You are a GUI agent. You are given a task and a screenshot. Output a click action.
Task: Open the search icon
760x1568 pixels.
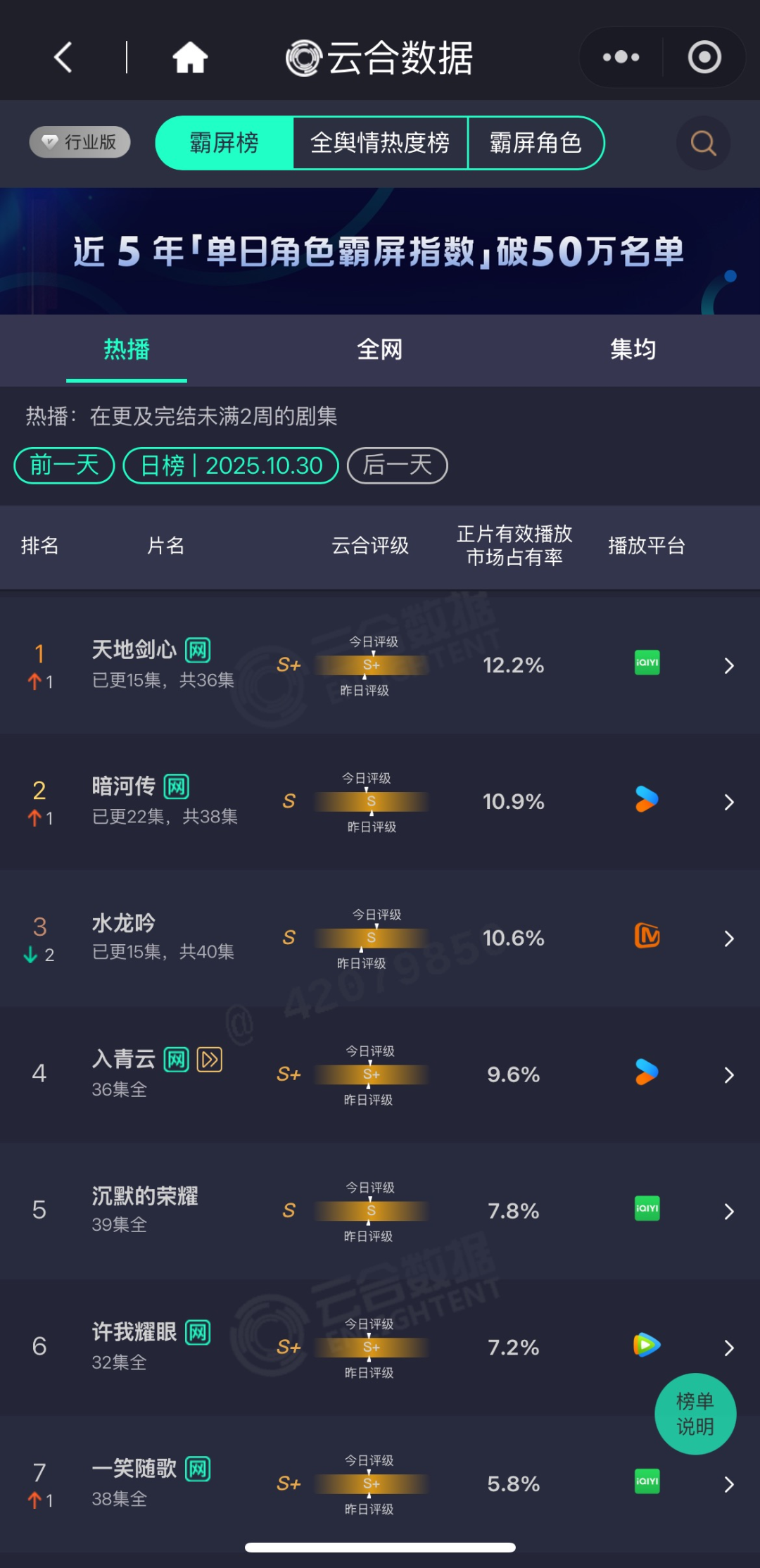click(x=703, y=144)
